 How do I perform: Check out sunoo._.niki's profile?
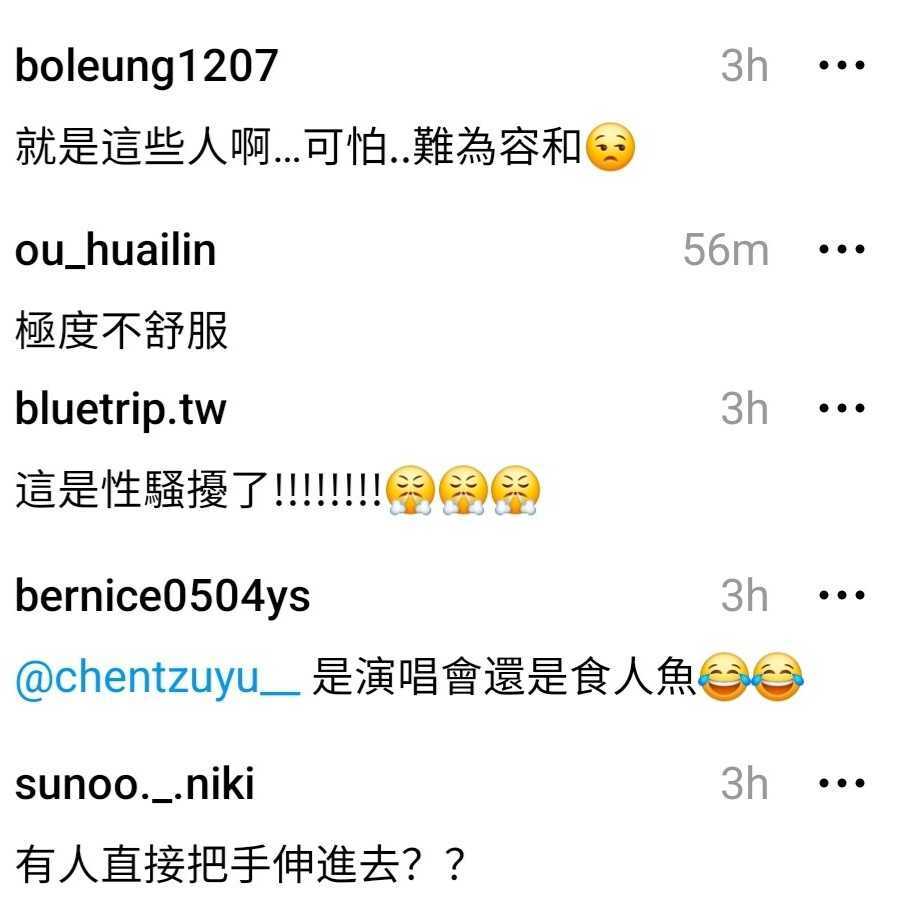pyautogui.click(x=135, y=783)
